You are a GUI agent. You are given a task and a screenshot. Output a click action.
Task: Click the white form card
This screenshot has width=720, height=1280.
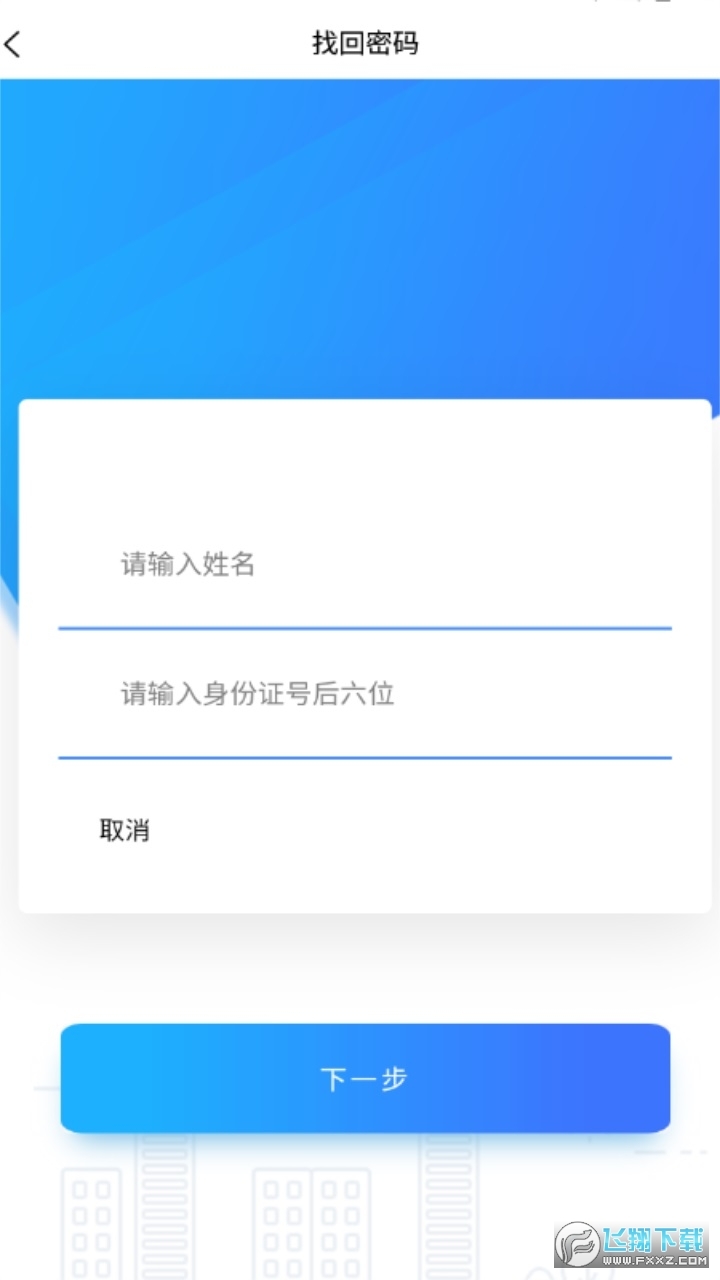[x=365, y=470]
